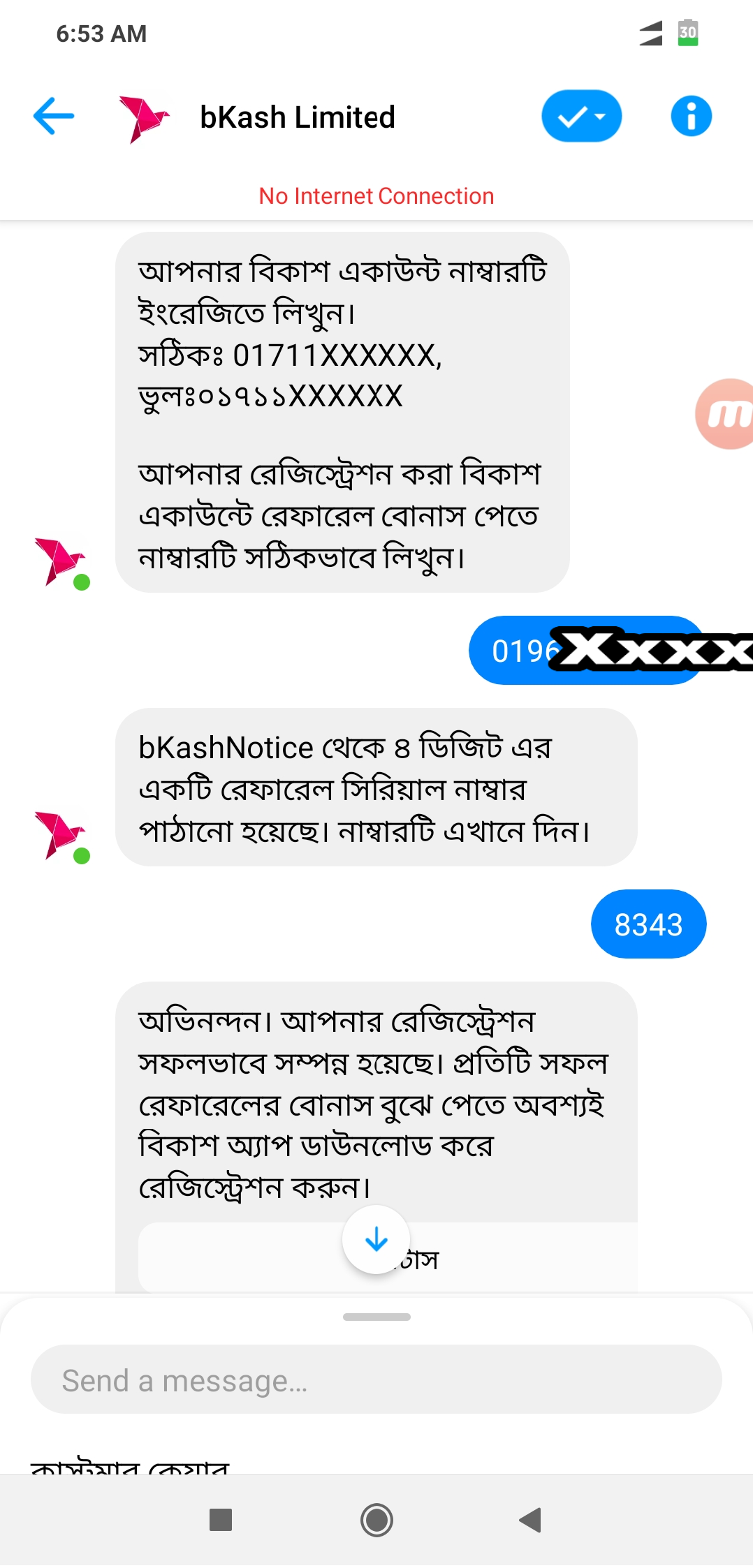
Task: Expand the menu panel handle
Action: (376, 1317)
